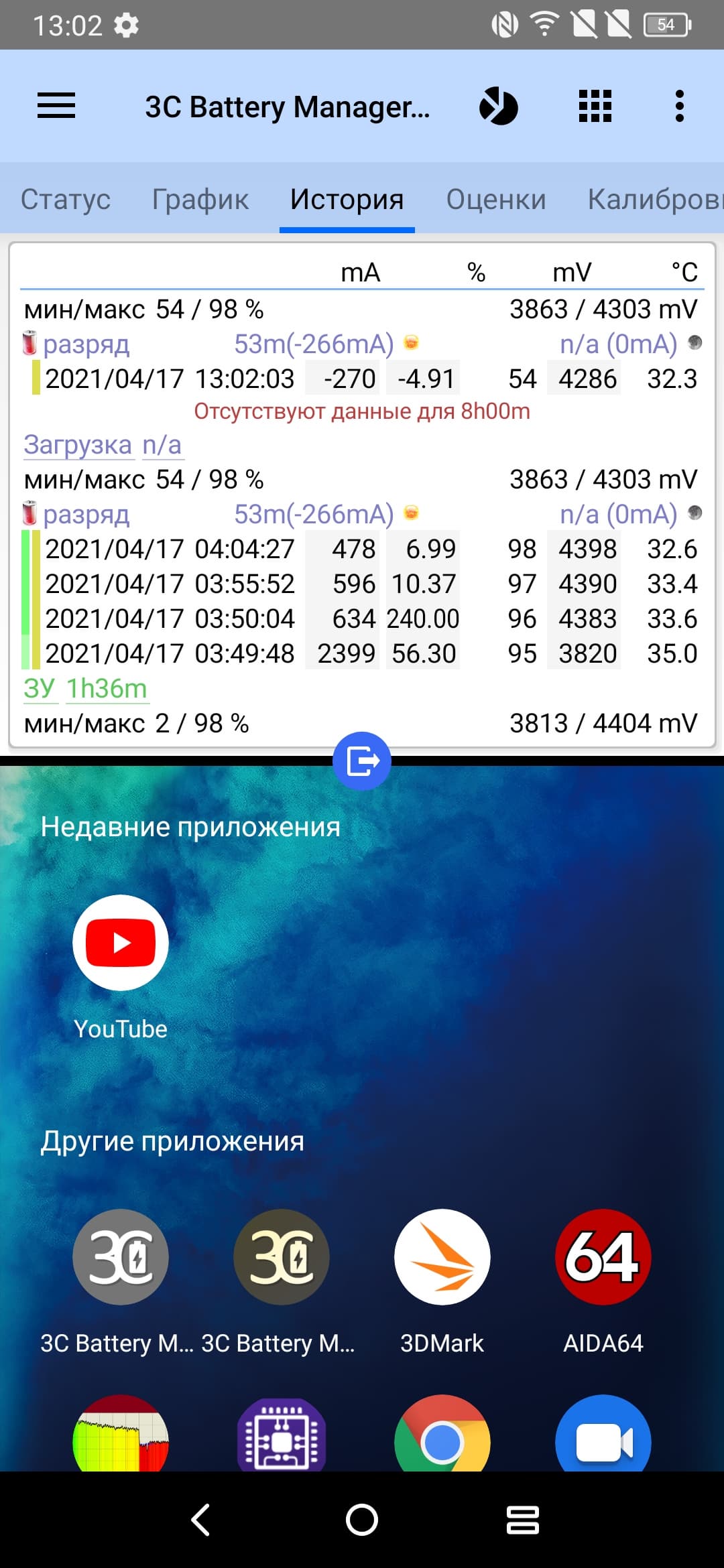Launch YouTube from recent apps

[x=121, y=943]
